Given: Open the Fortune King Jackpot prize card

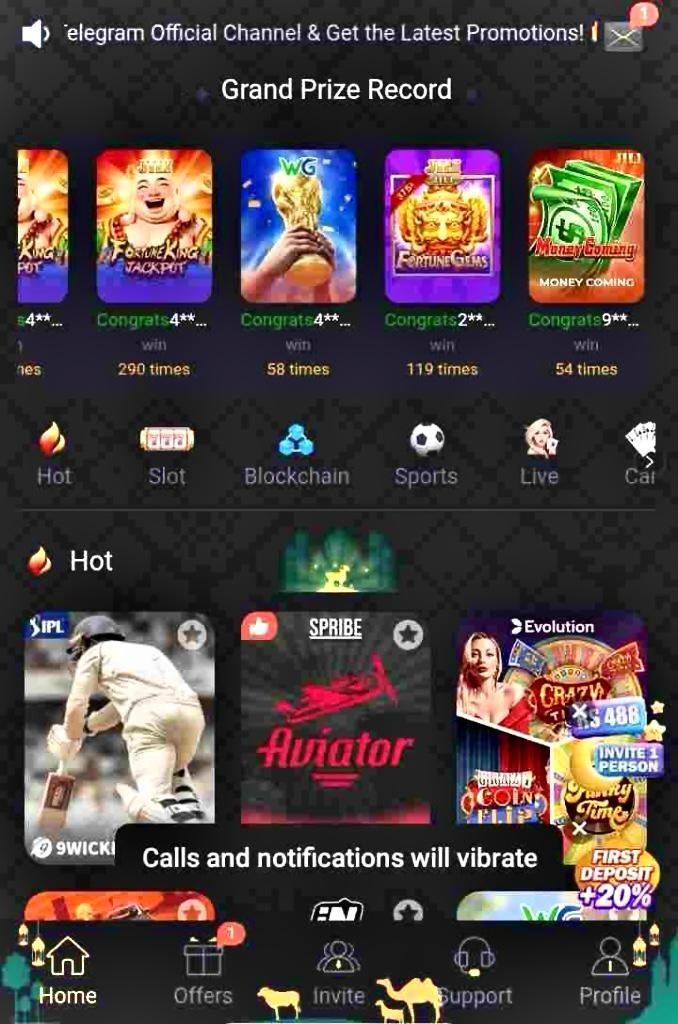Looking at the screenshot, I should tap(154, 226).
